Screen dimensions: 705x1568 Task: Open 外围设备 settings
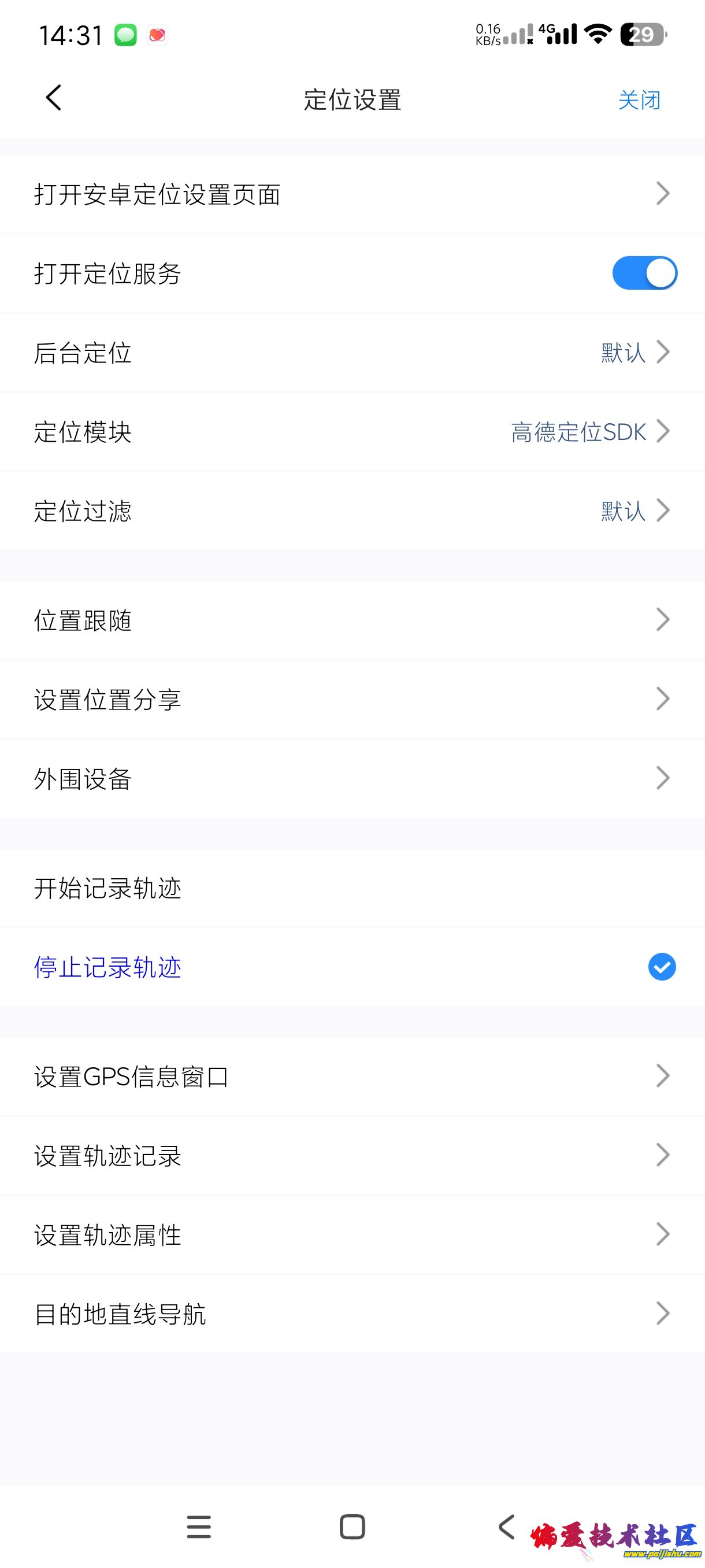pyautogui.click(x=352, y=779)
